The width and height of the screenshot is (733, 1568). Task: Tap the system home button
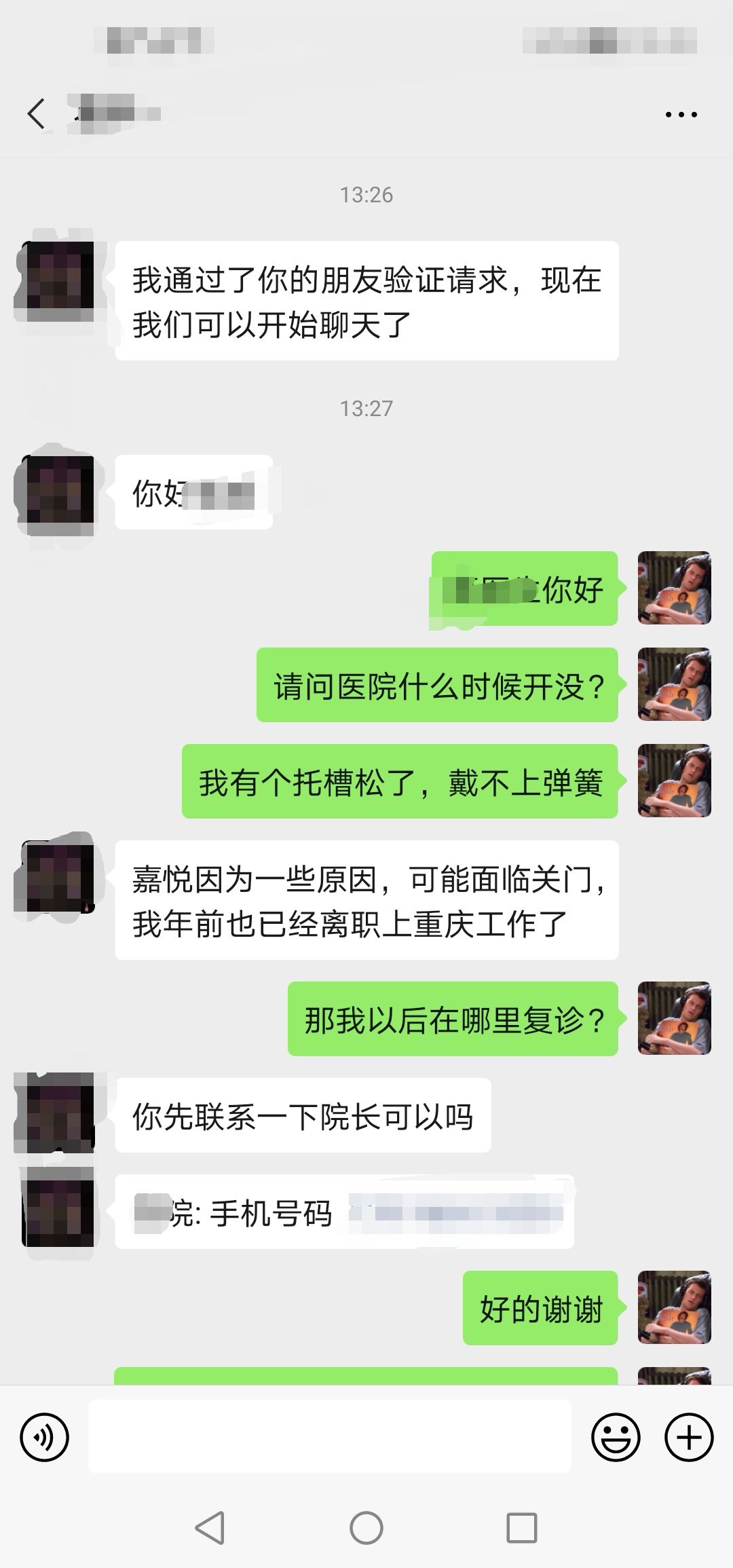[x=366, y=1529]
